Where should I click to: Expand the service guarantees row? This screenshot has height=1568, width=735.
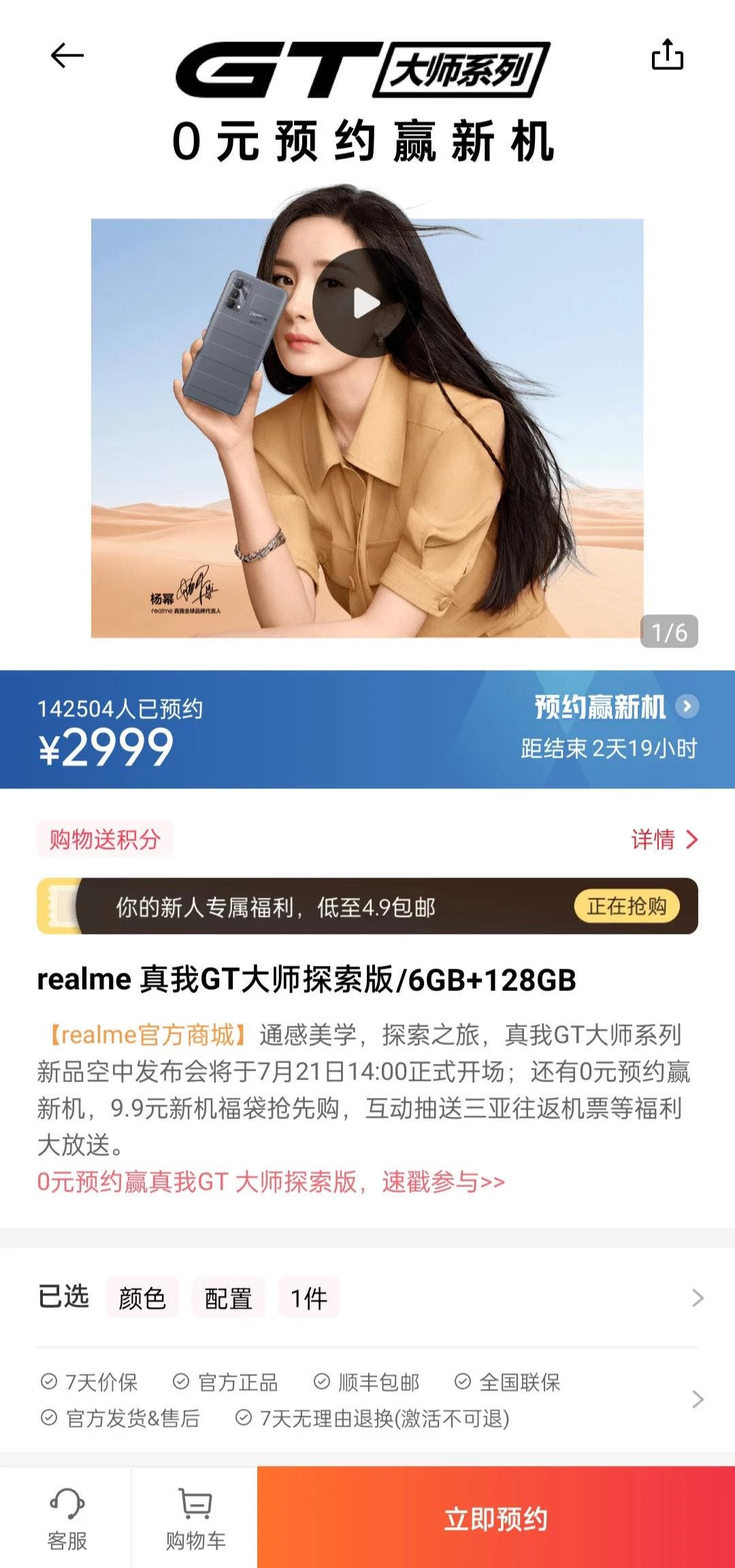pos(697,1399)
